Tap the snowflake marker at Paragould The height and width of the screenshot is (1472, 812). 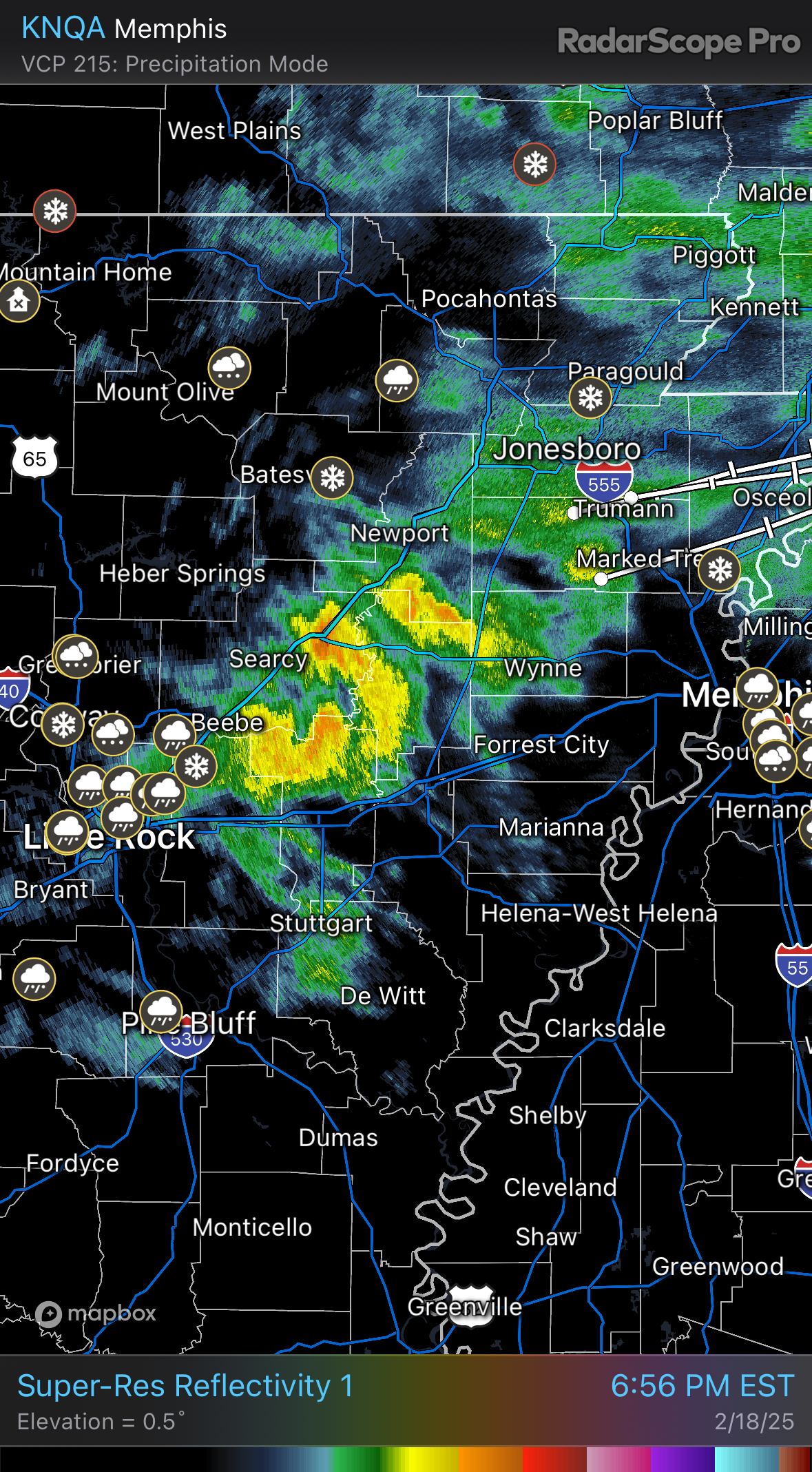click(x=590, y=397)
